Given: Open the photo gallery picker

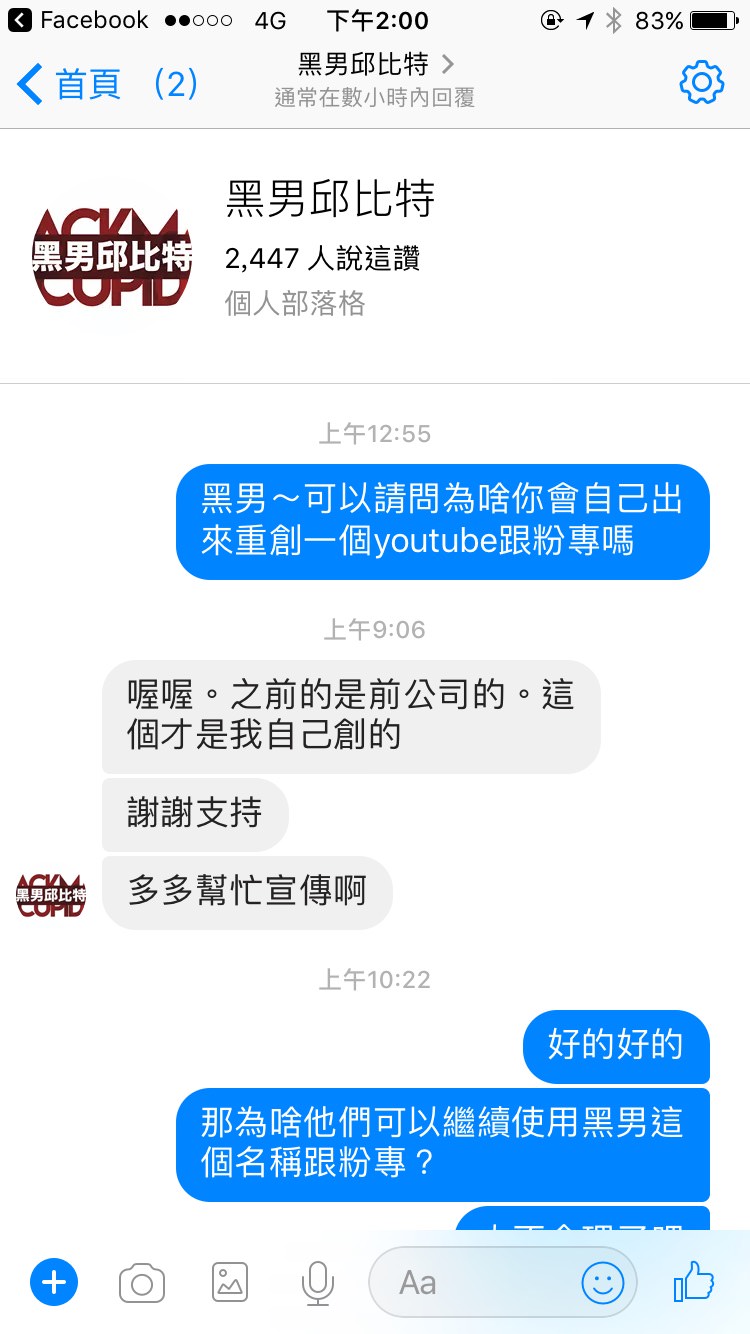Looking at the screenshot, I should click(230, 1282).
